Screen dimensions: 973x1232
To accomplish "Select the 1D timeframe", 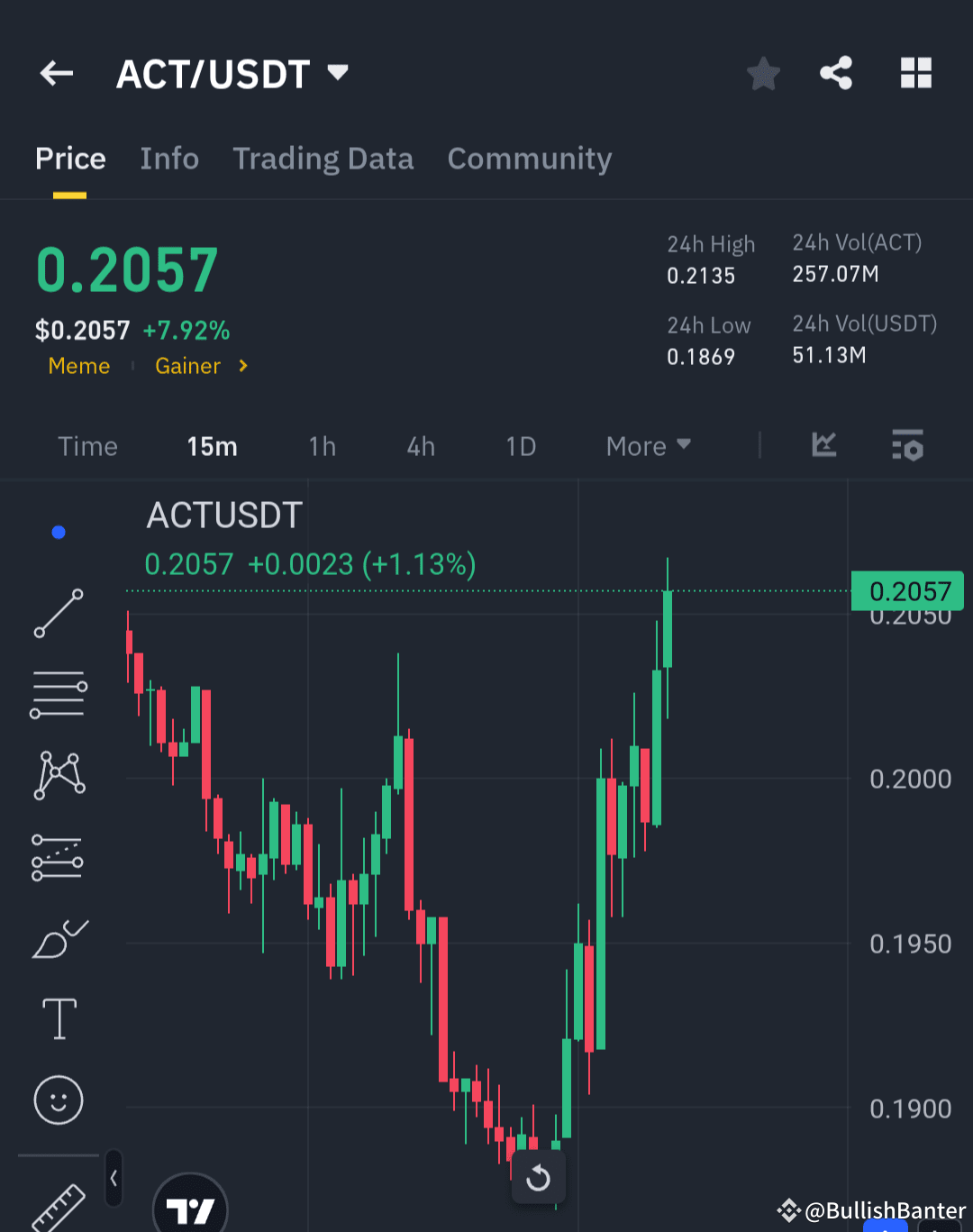I will [x=521, y=445].
